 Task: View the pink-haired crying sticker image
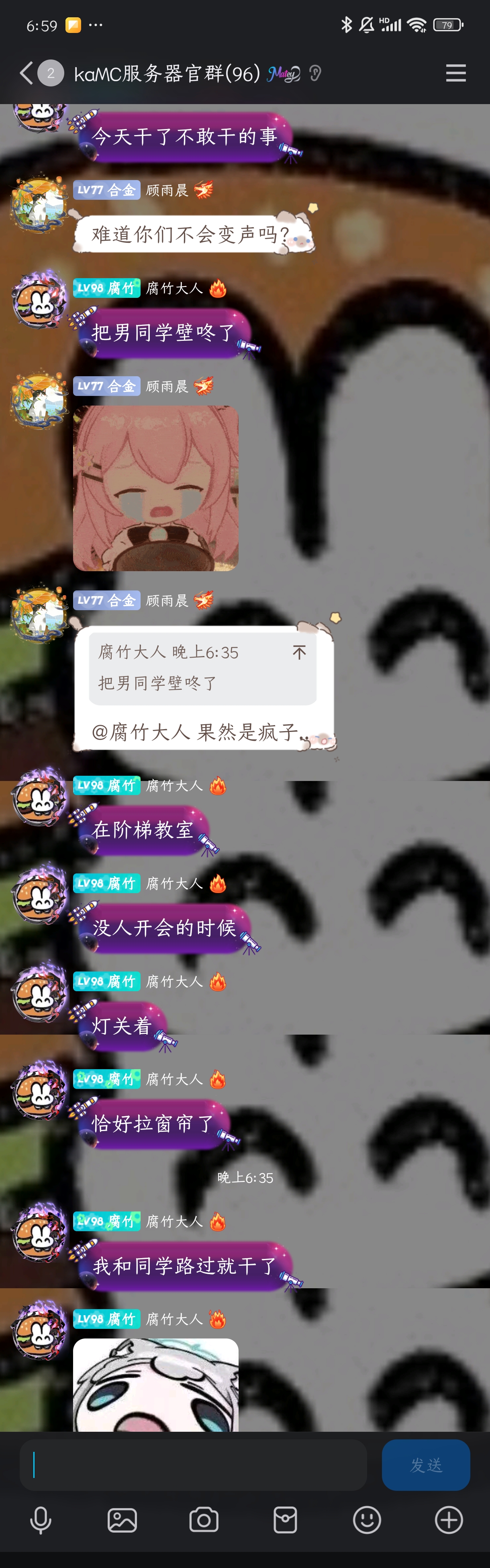tap(155, 488)
